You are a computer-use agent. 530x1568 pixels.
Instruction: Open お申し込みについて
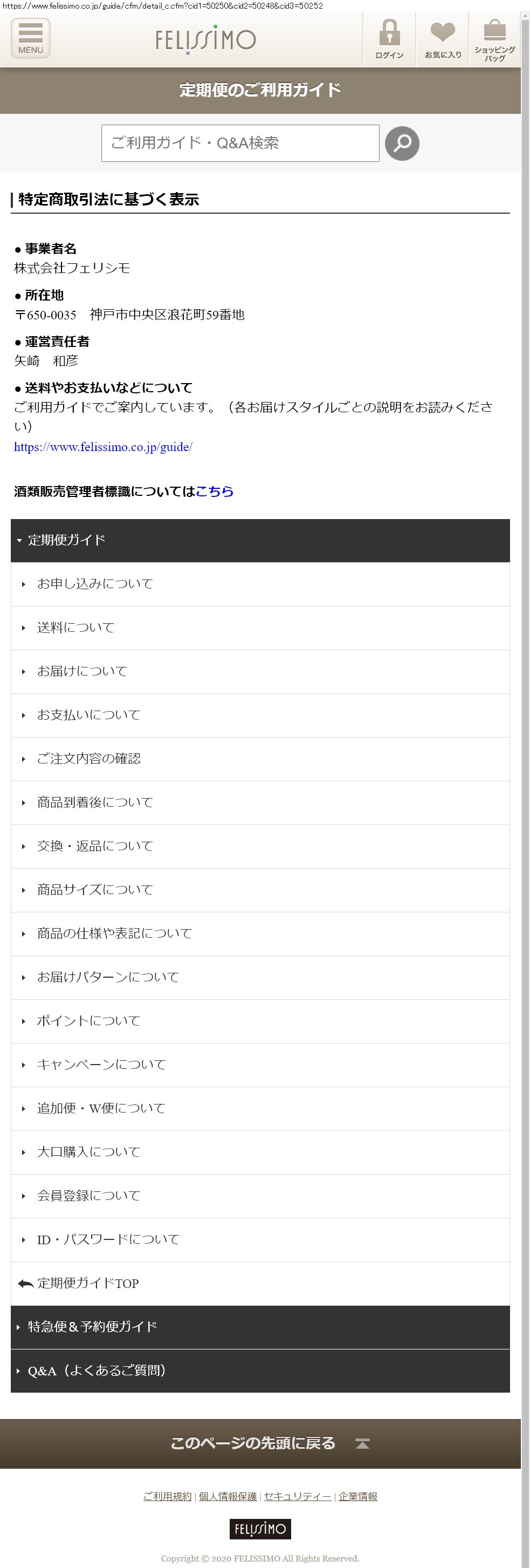[260, 584]
